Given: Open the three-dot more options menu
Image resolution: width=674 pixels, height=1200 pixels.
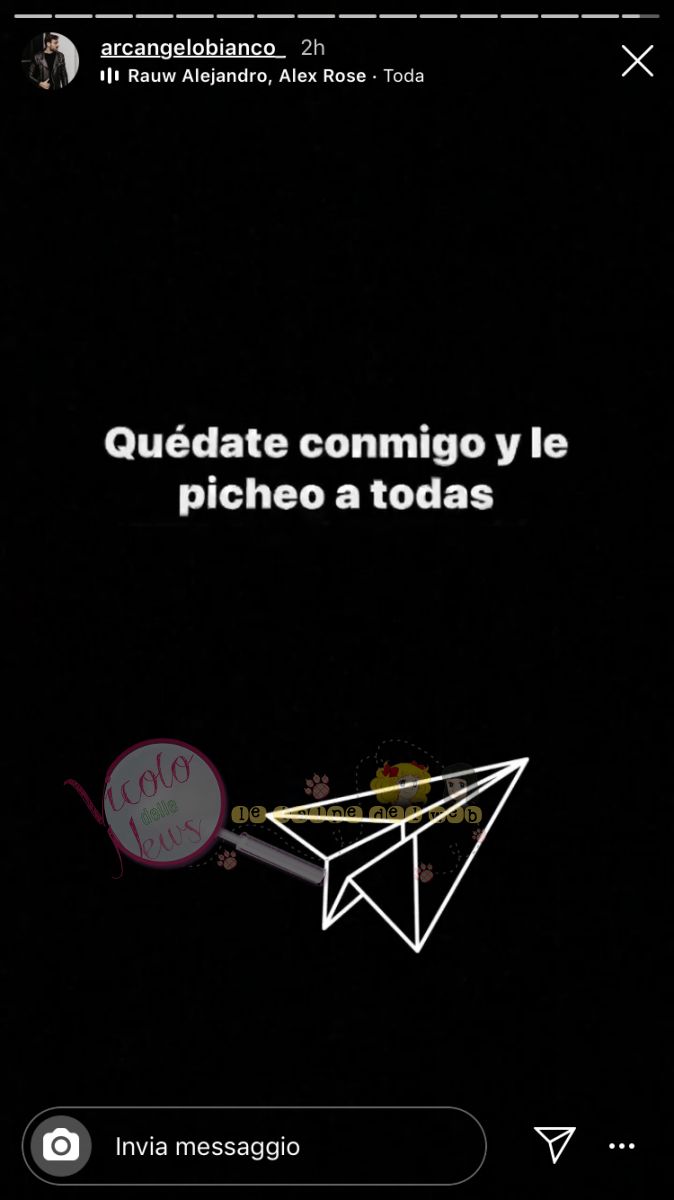Looking at the screenshot, I should click(x=622, y=1146).
